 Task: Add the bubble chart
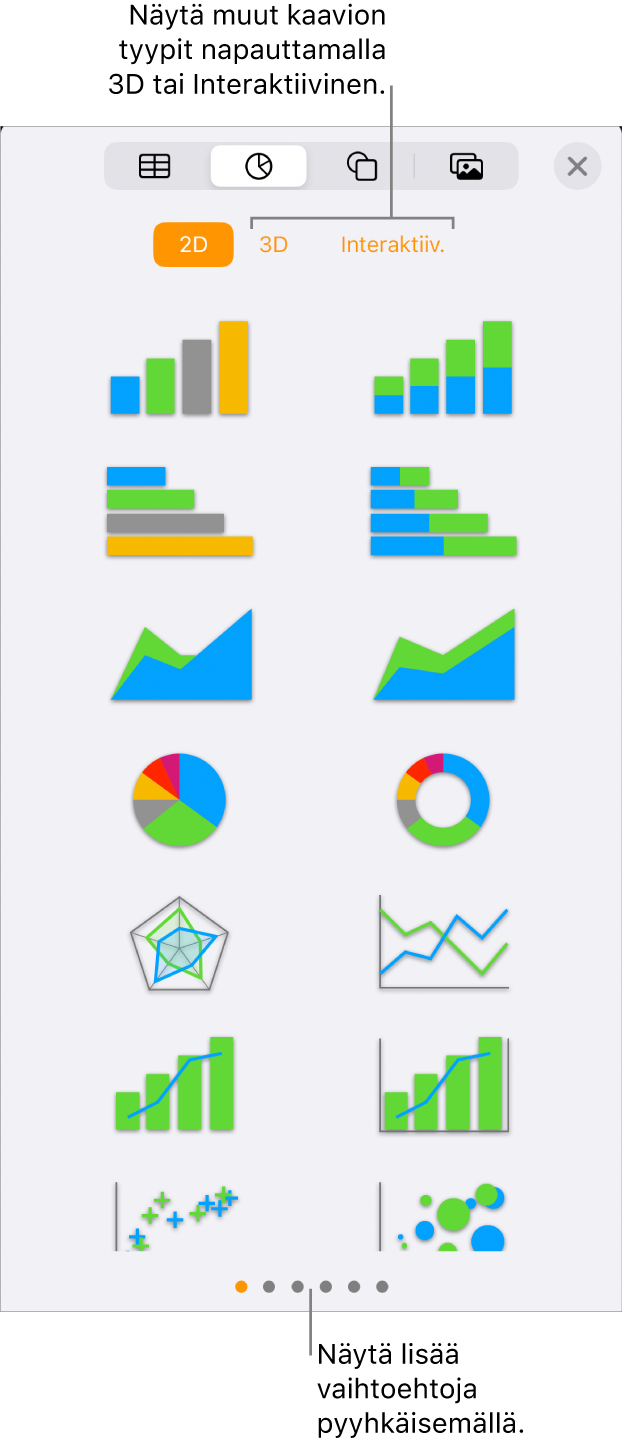coord(443,1216)
